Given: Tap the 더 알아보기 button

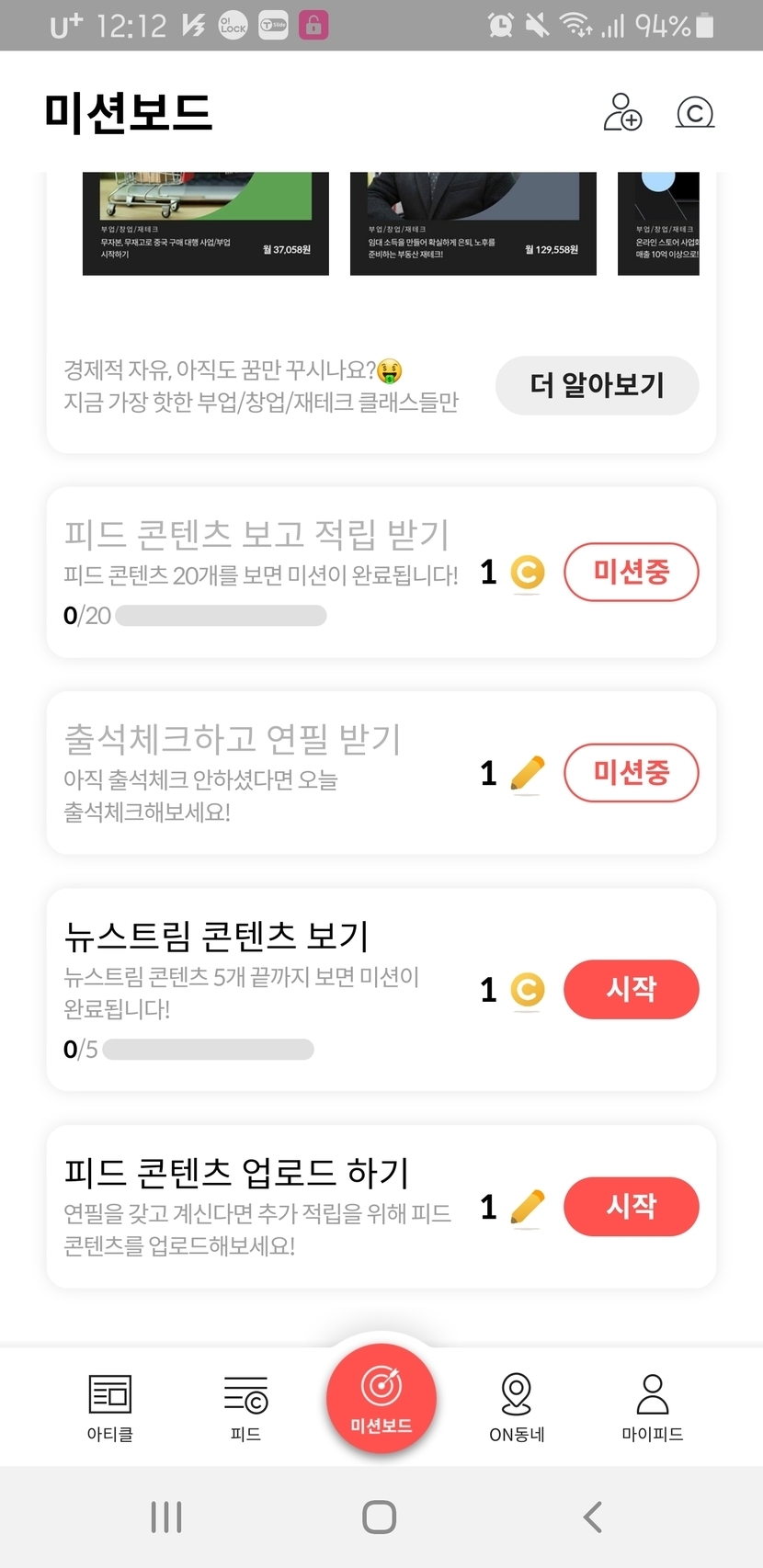Looking at the screenshot, I should click(x=597, y=385).
